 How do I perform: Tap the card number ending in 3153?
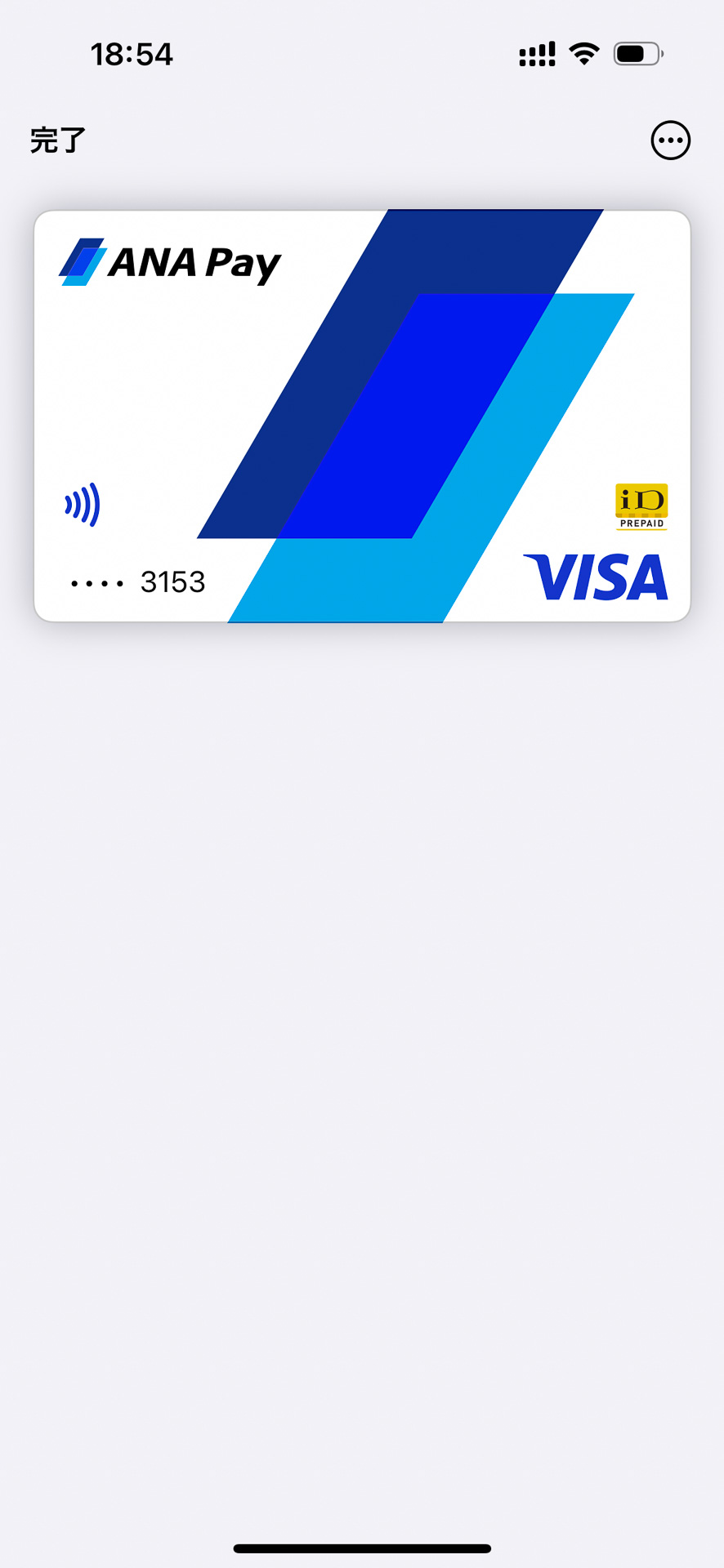pyautogui.click(x=172, y=581)
